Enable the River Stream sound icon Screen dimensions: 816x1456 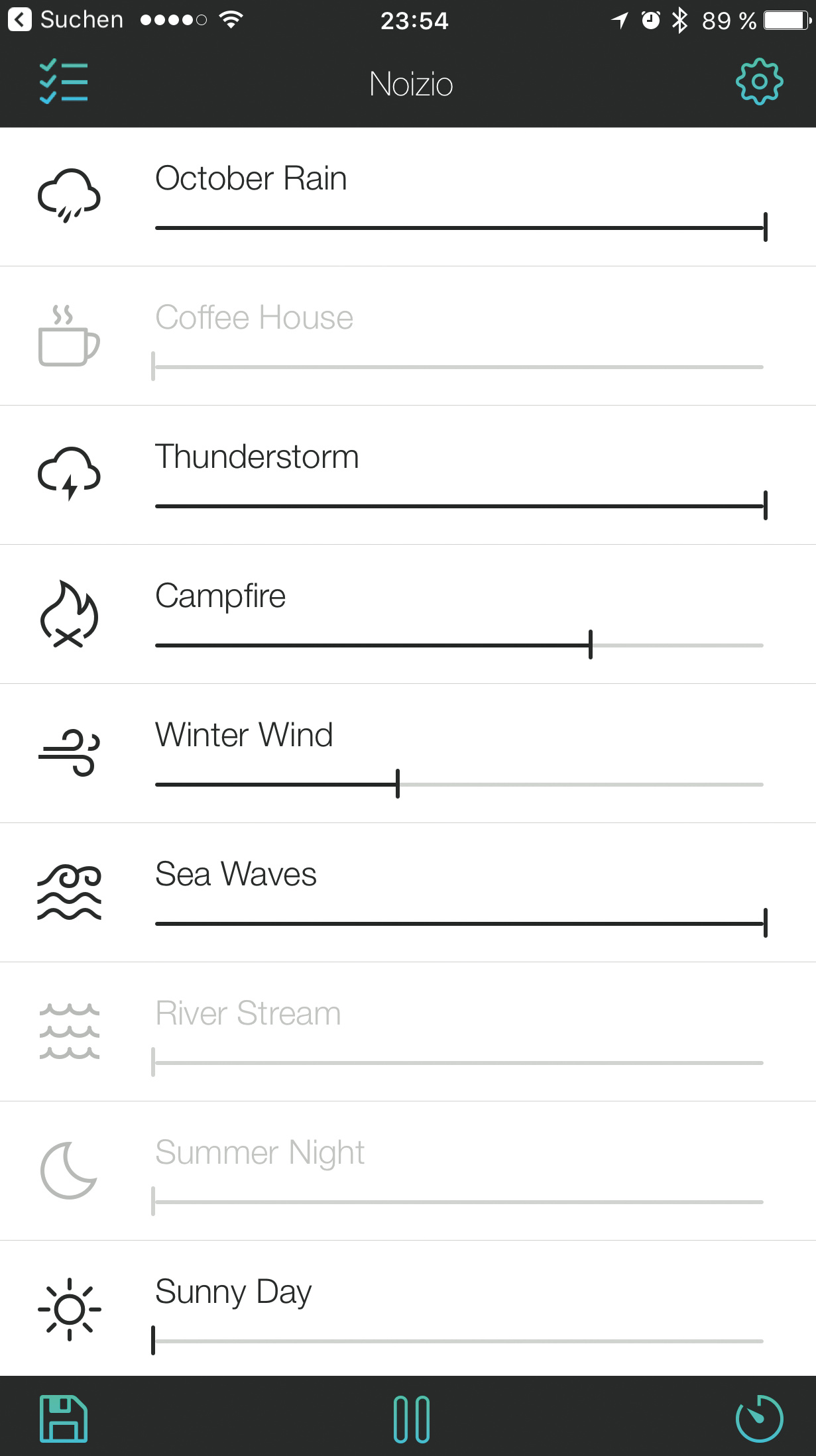click(69, 1032)
